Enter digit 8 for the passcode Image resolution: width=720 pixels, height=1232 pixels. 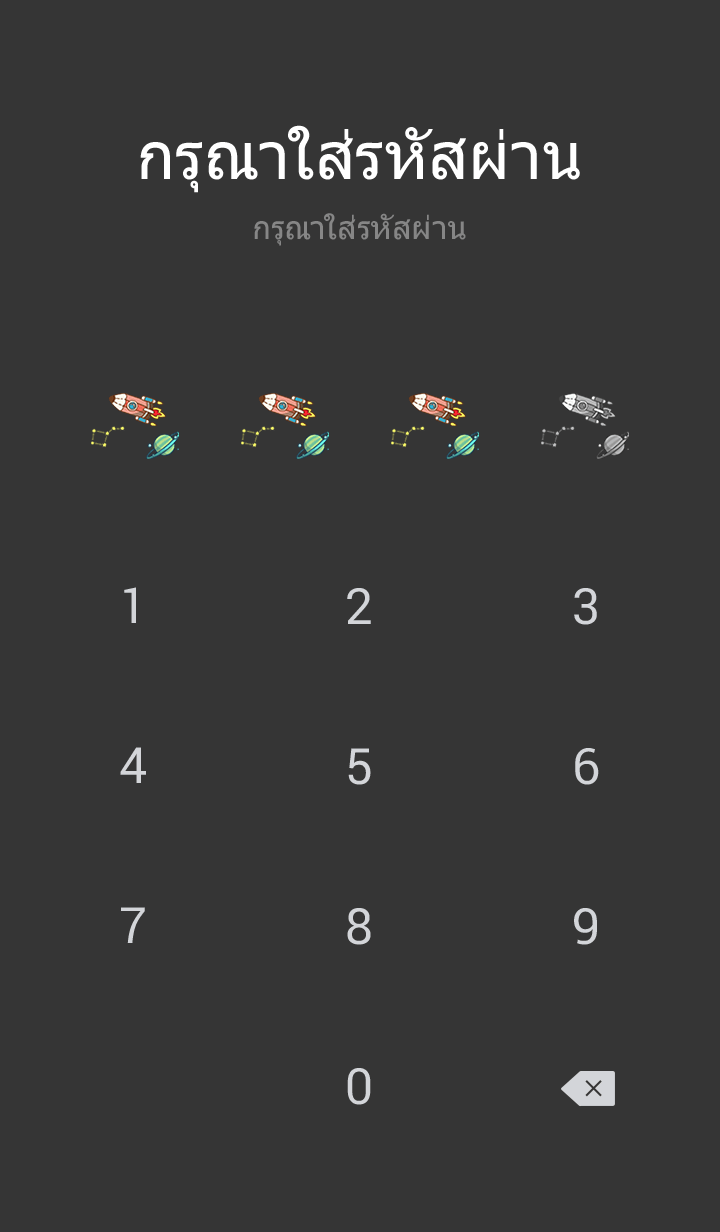pyautogui.click(x=359, y=927)
